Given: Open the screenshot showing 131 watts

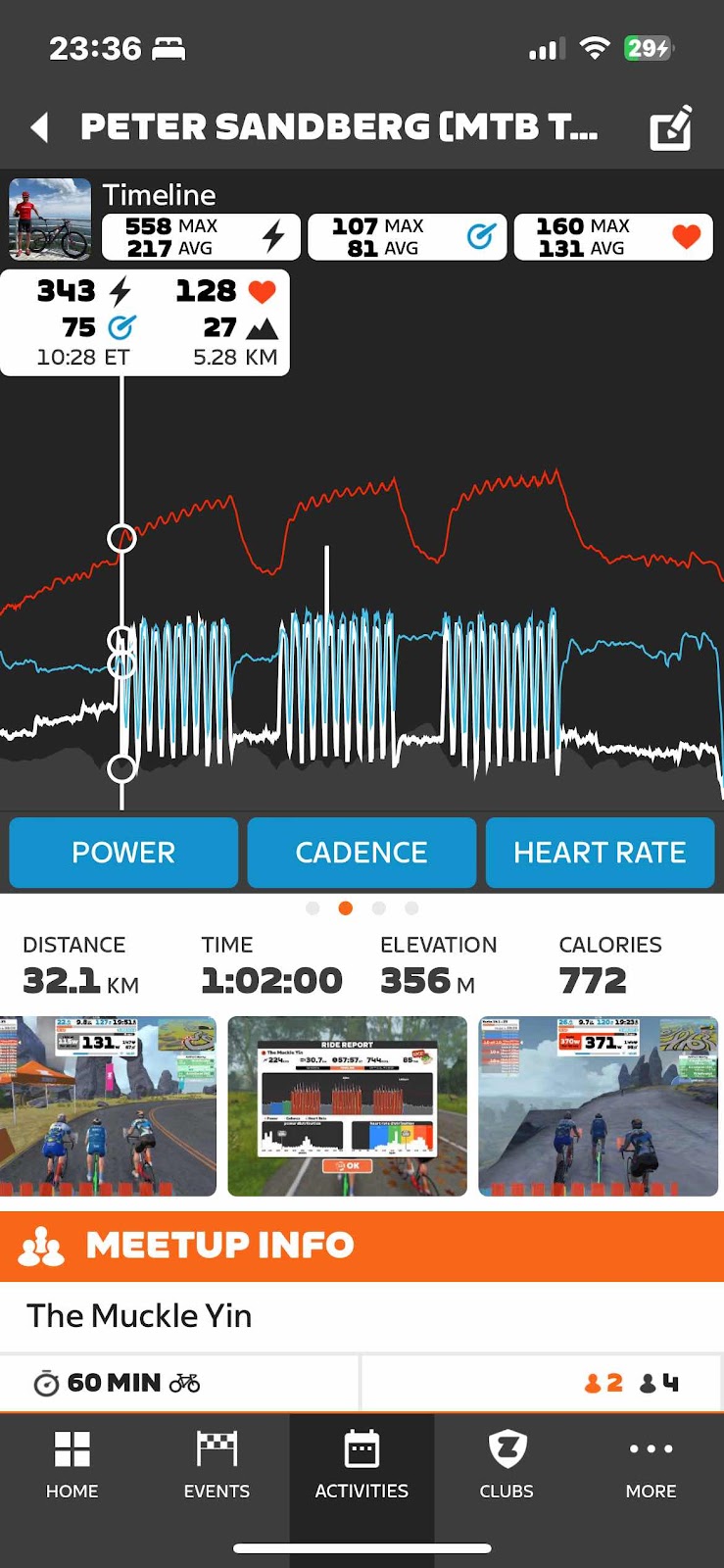Looking at the screenshot, I should [108, 1106].
